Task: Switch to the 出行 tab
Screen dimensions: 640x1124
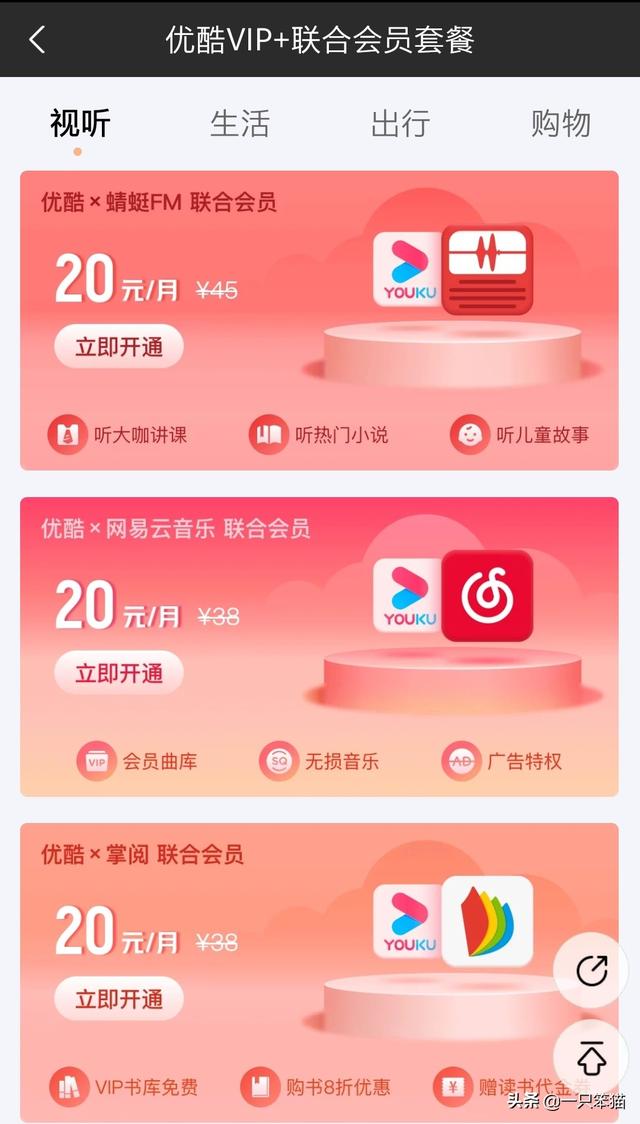Action: [x=401, y=123]
